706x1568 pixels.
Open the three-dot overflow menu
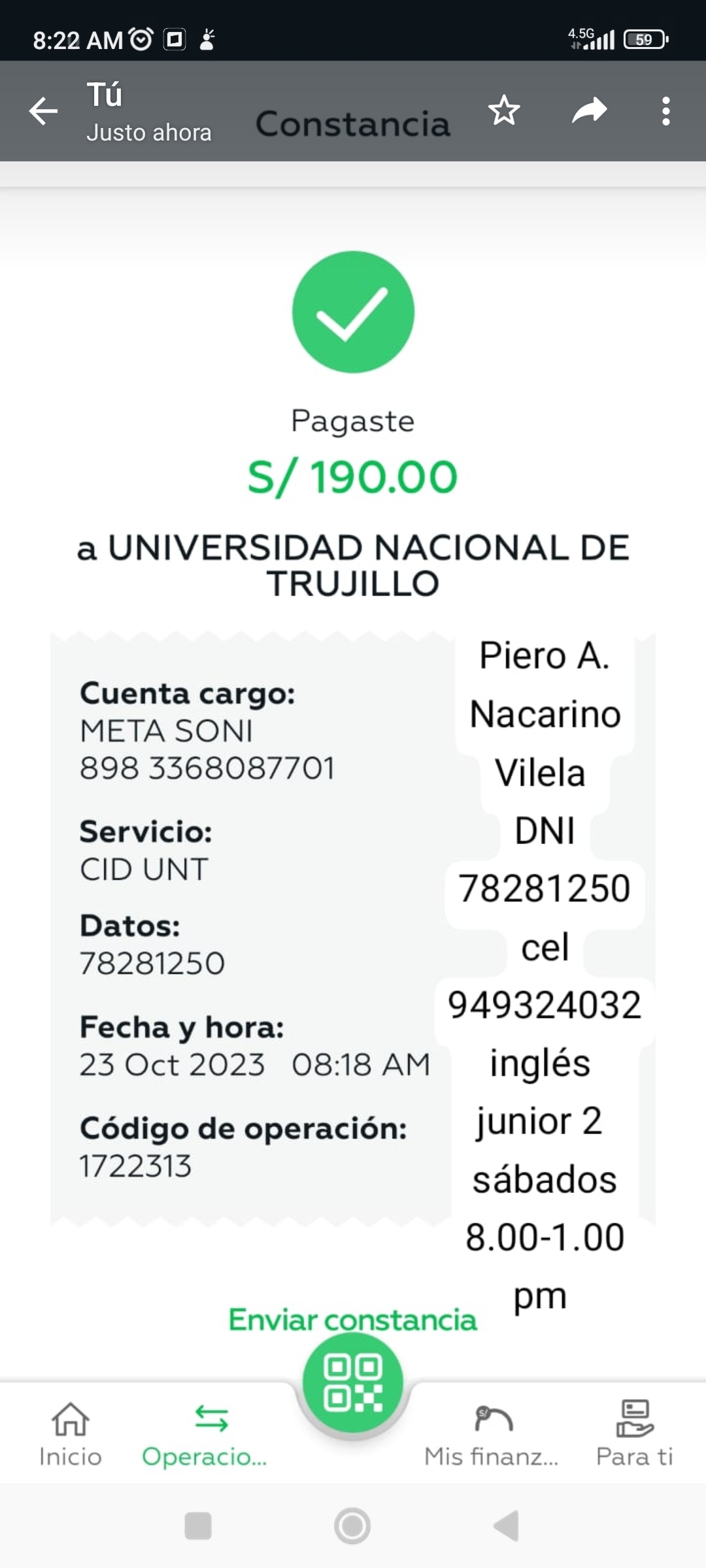coord(665,111)
